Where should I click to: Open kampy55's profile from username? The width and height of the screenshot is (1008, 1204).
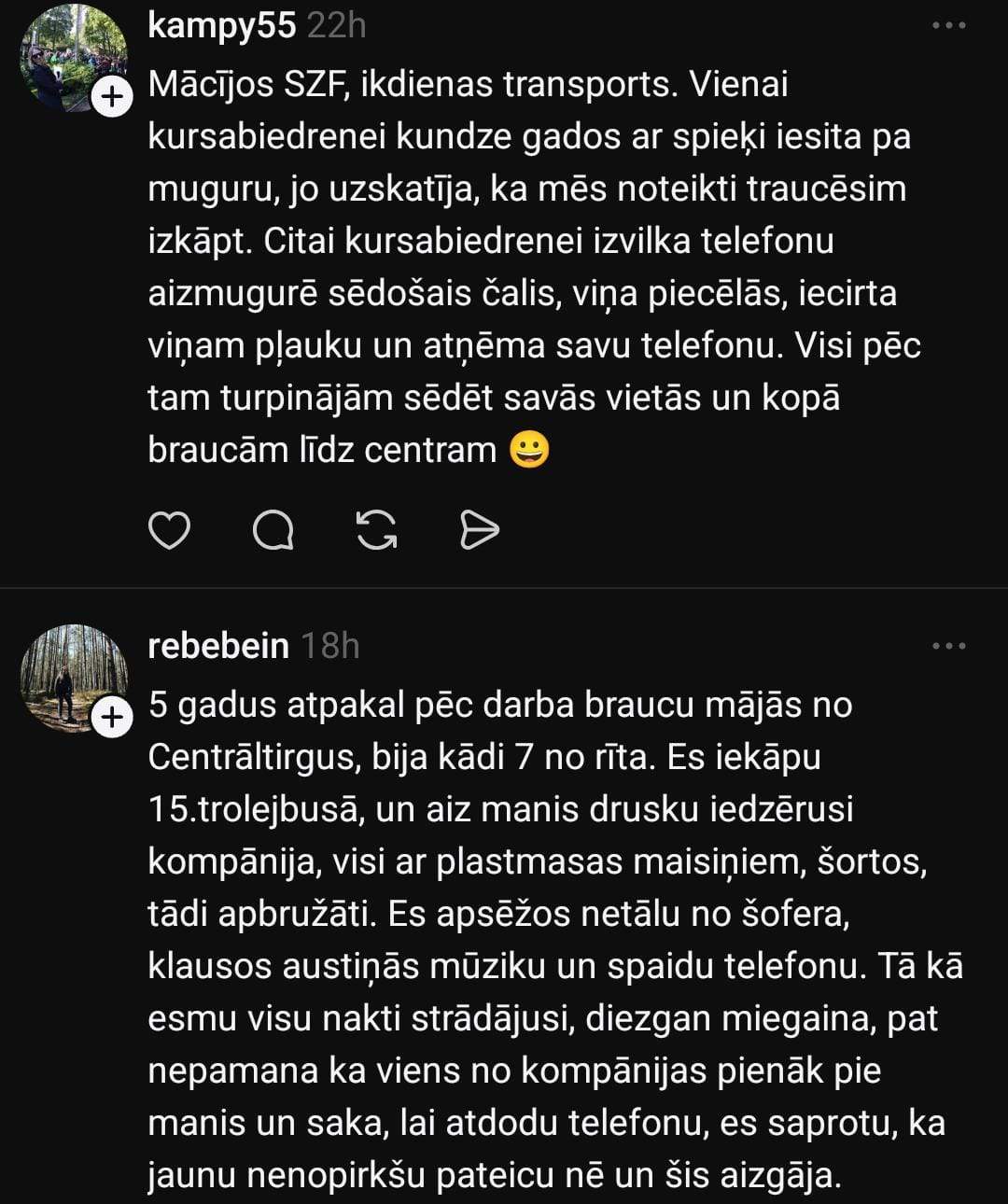click(x=221, y=25)
